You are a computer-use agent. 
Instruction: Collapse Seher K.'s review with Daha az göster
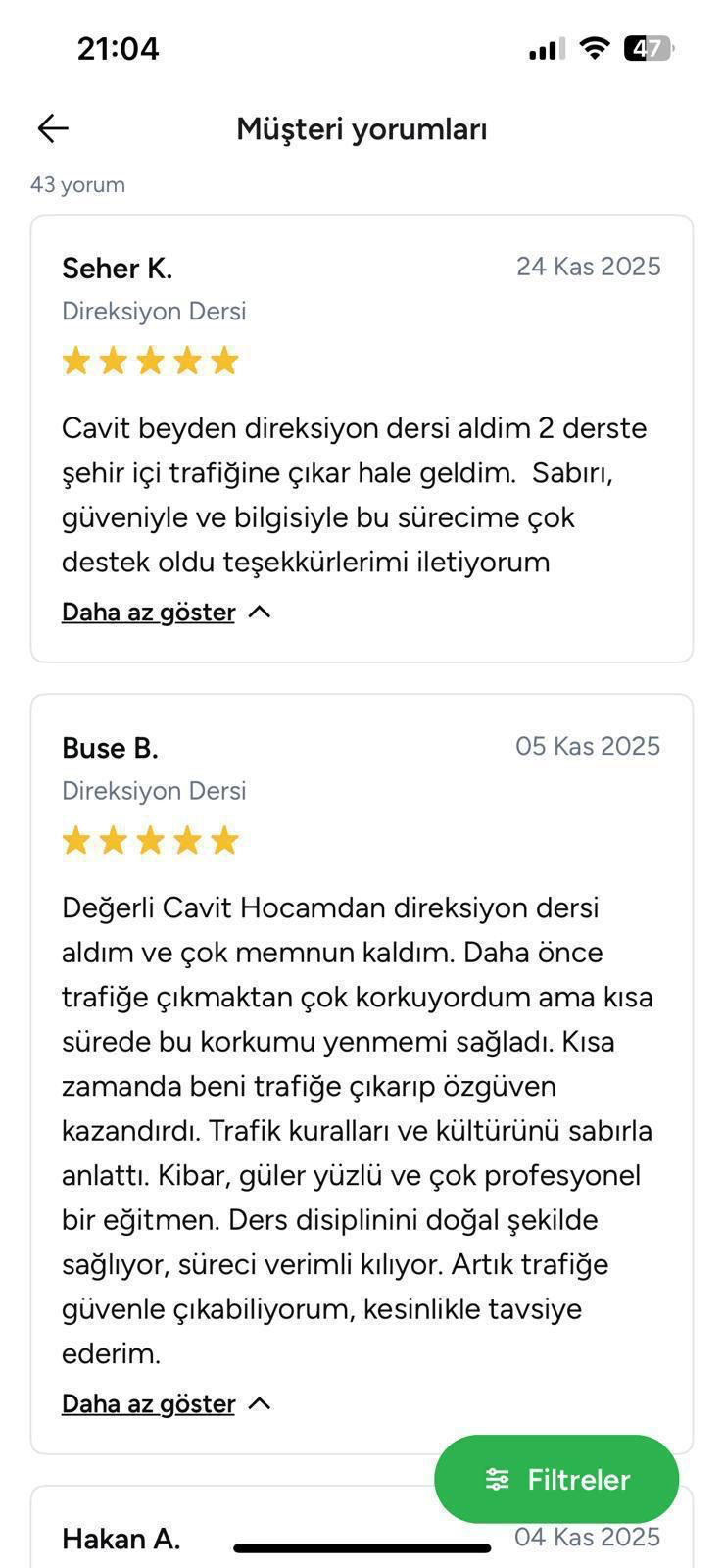[166, 612]
